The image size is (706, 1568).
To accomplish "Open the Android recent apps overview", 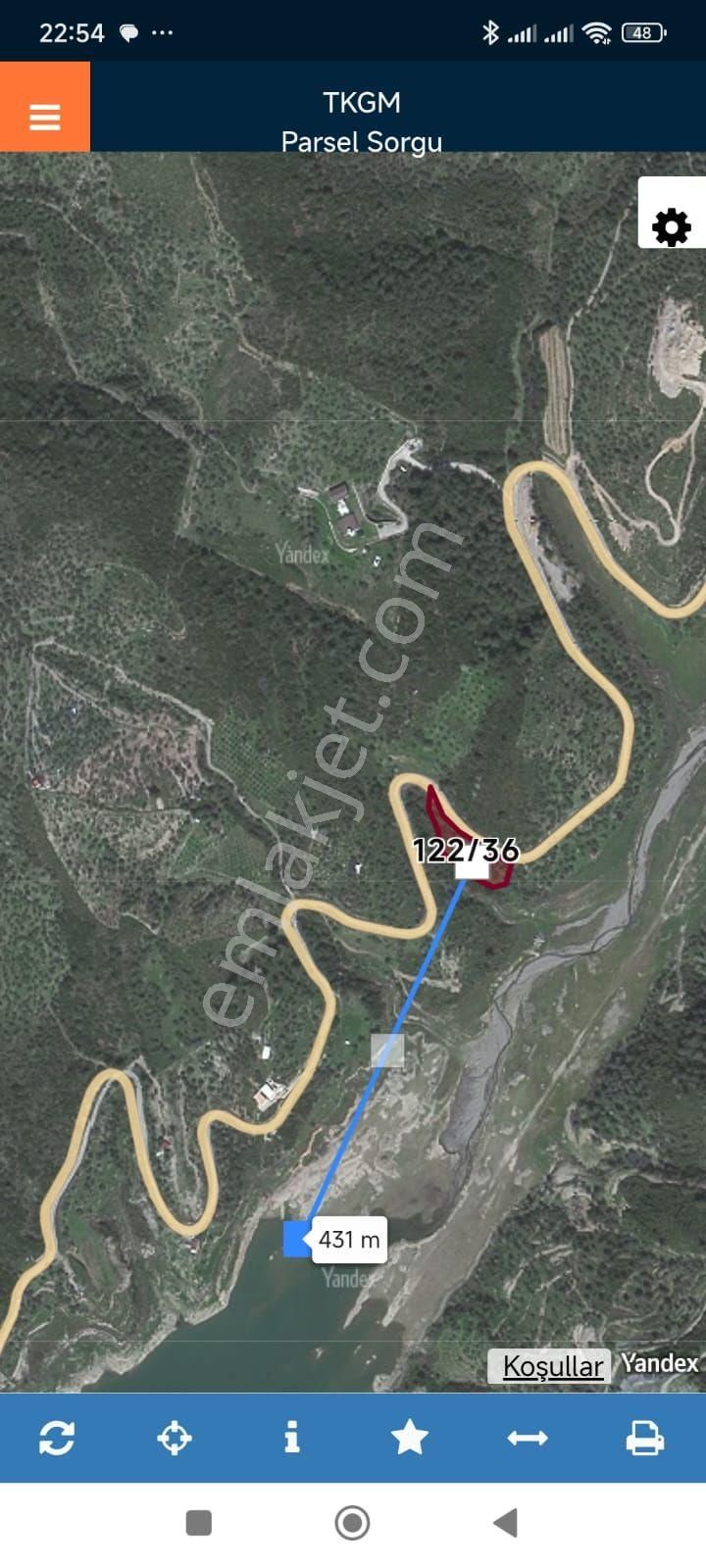I will point(200,1522).
